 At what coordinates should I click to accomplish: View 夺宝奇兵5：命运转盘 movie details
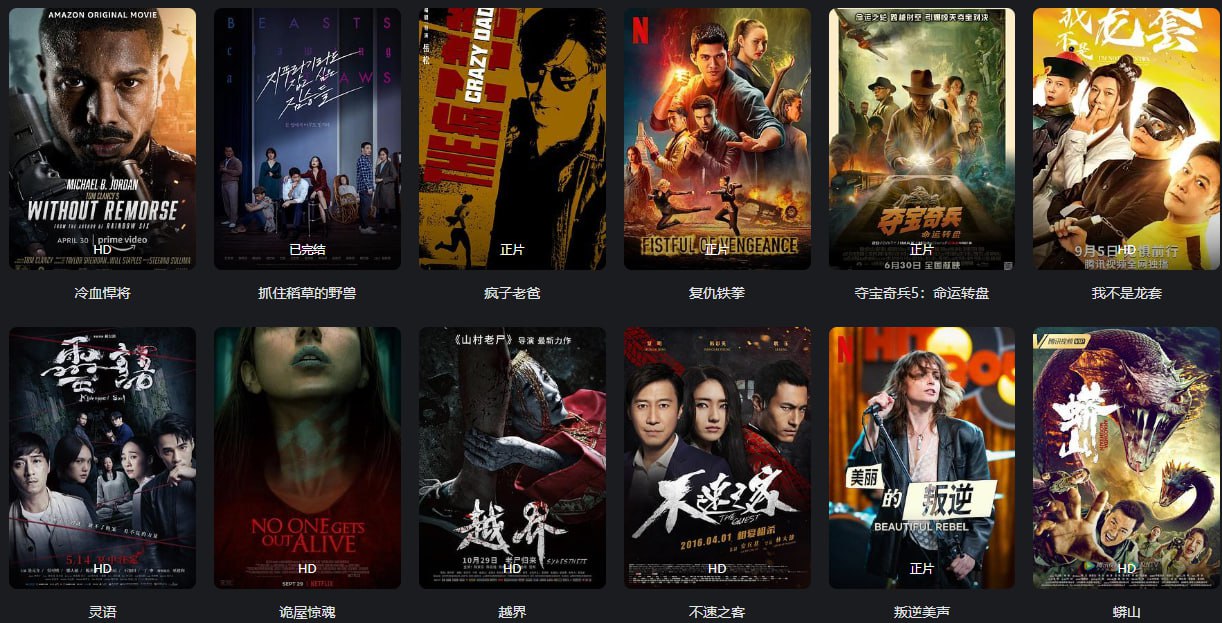tap(921, 139)
